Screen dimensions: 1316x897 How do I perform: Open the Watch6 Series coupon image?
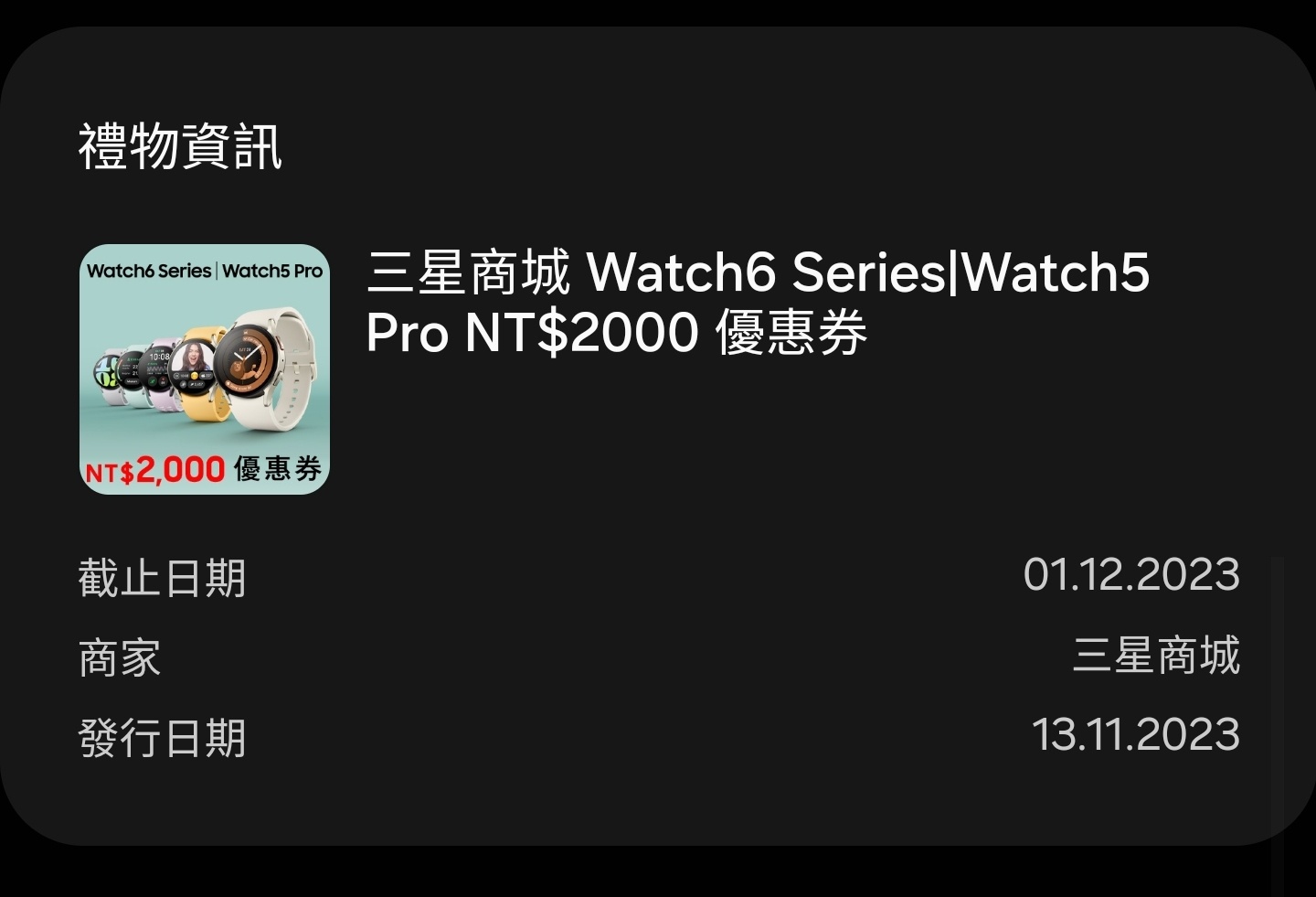click(x=204, y=369)
